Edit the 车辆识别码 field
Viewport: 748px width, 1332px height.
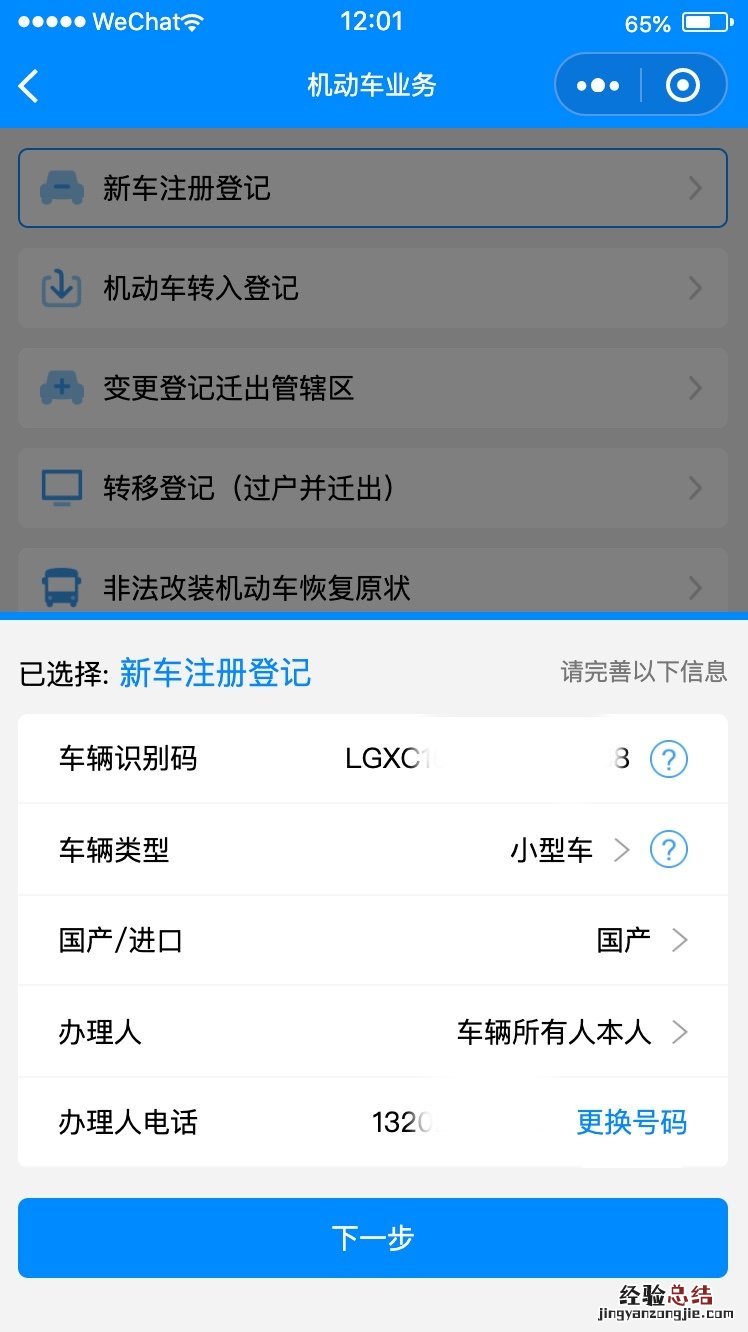(x=486, y=759)
